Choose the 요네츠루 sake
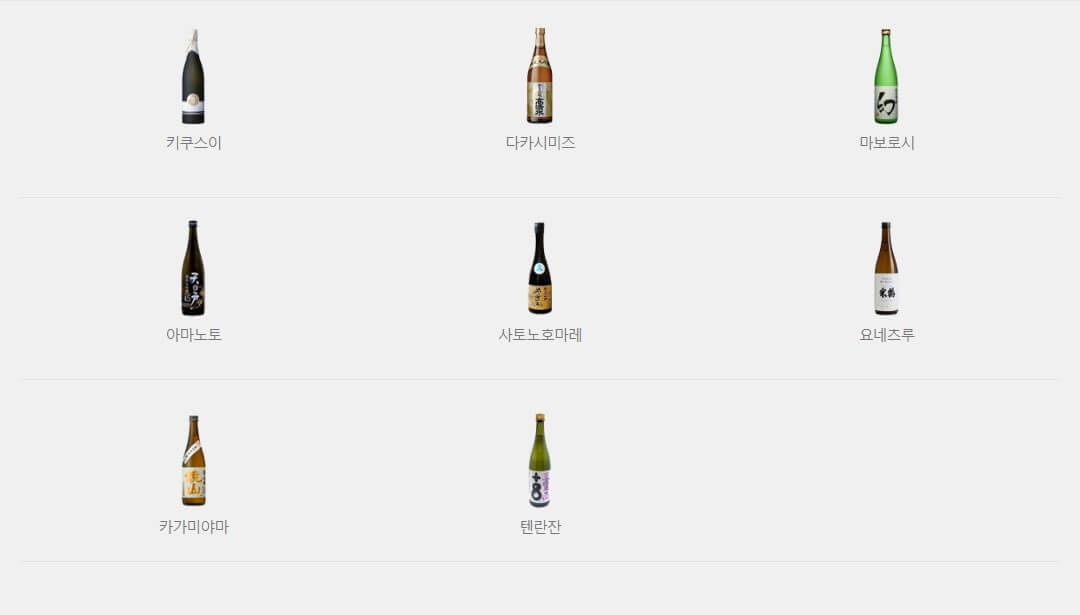Viewport: 1080px width, 615px height. point(886,269)
